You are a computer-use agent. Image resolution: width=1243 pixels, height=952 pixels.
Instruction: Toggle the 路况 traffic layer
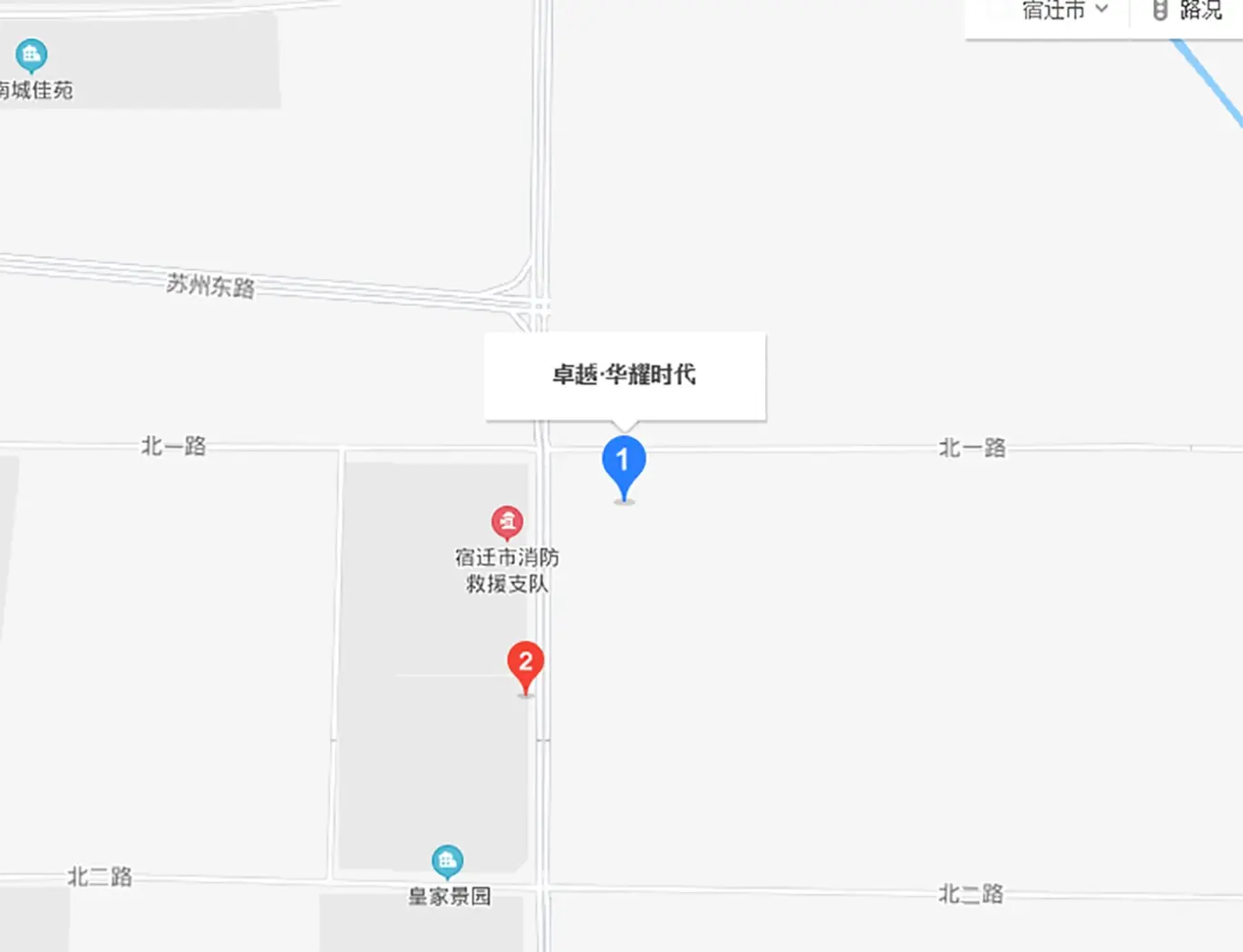(1188, 11)
